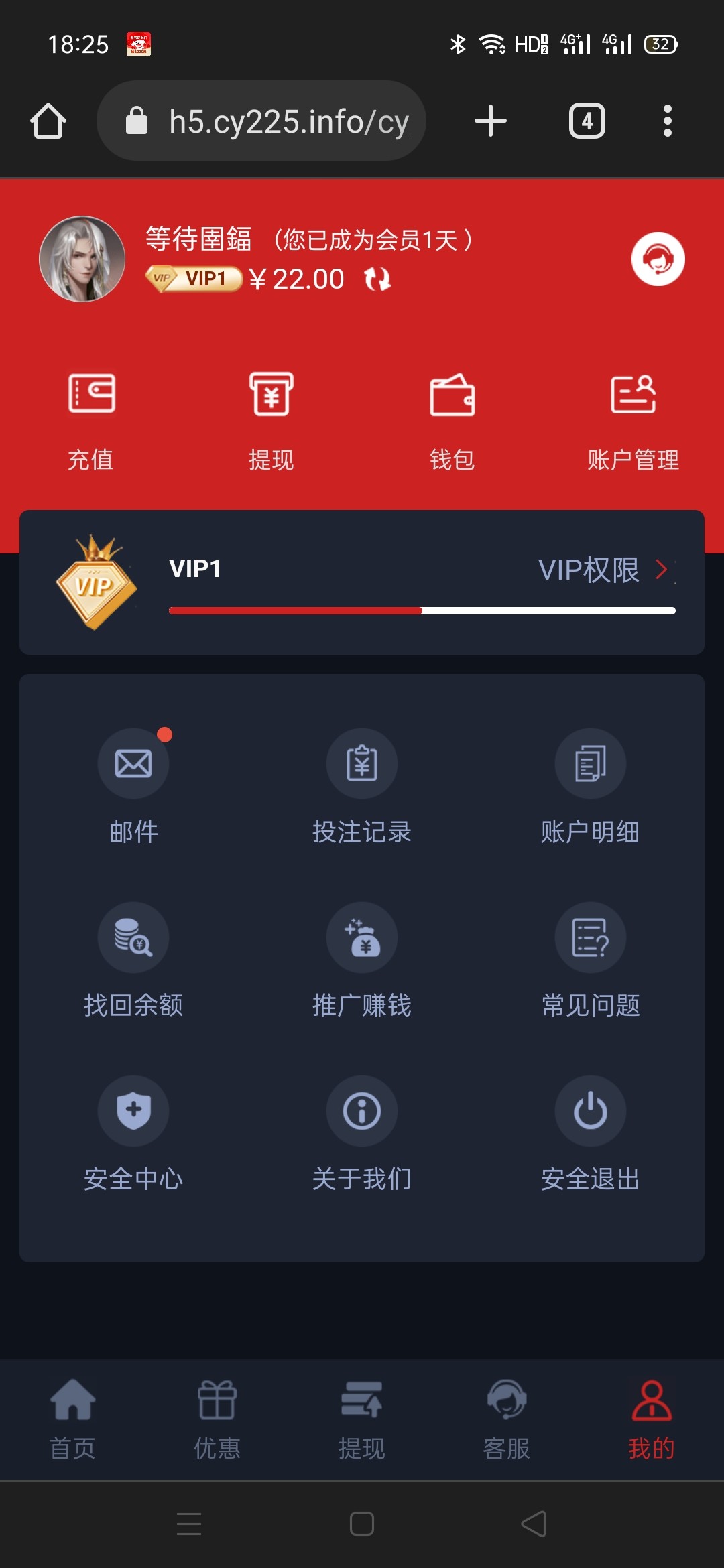Viewport: 724px width, 1568px height.
Task: Open 邮件 mailbox
Action: coord(133,785)
